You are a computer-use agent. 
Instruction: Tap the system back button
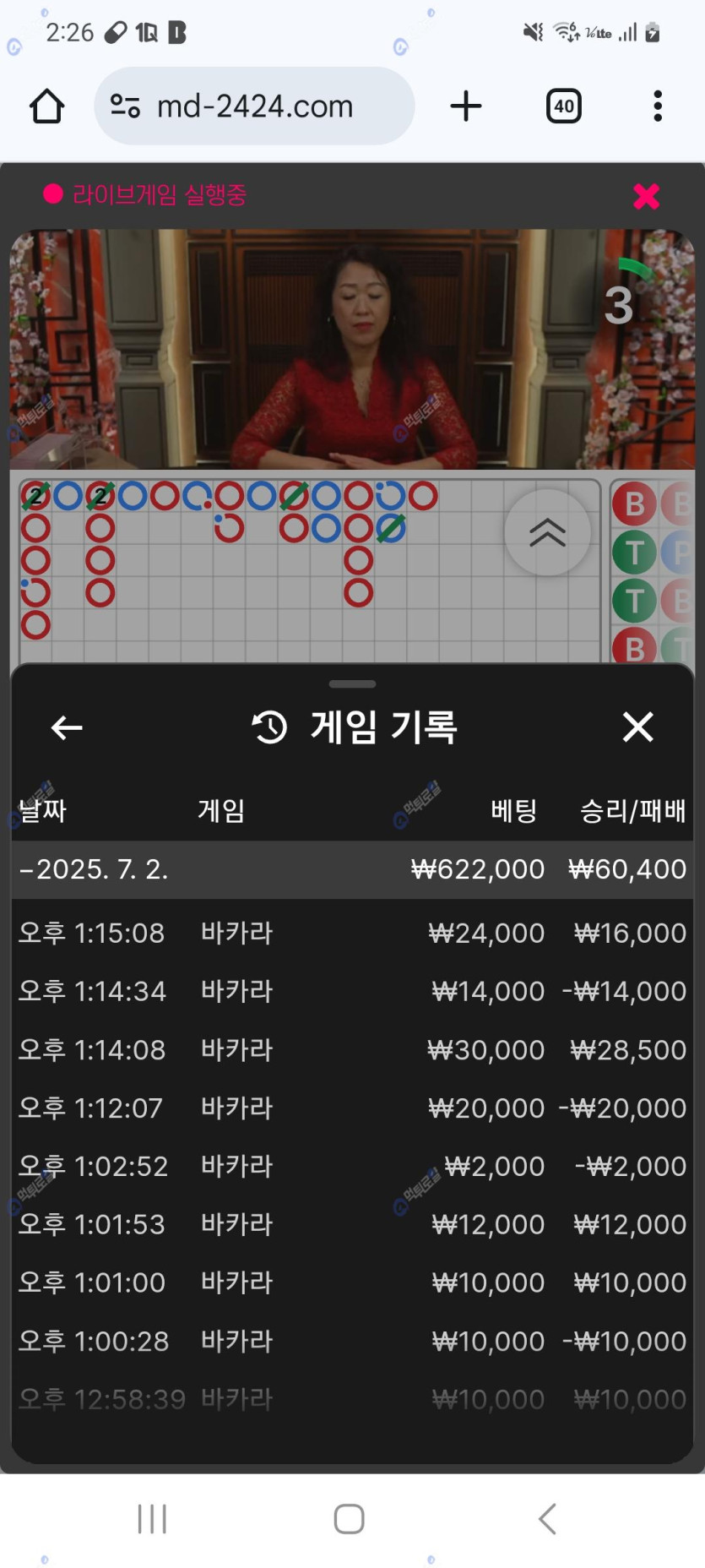point(547,1518)
